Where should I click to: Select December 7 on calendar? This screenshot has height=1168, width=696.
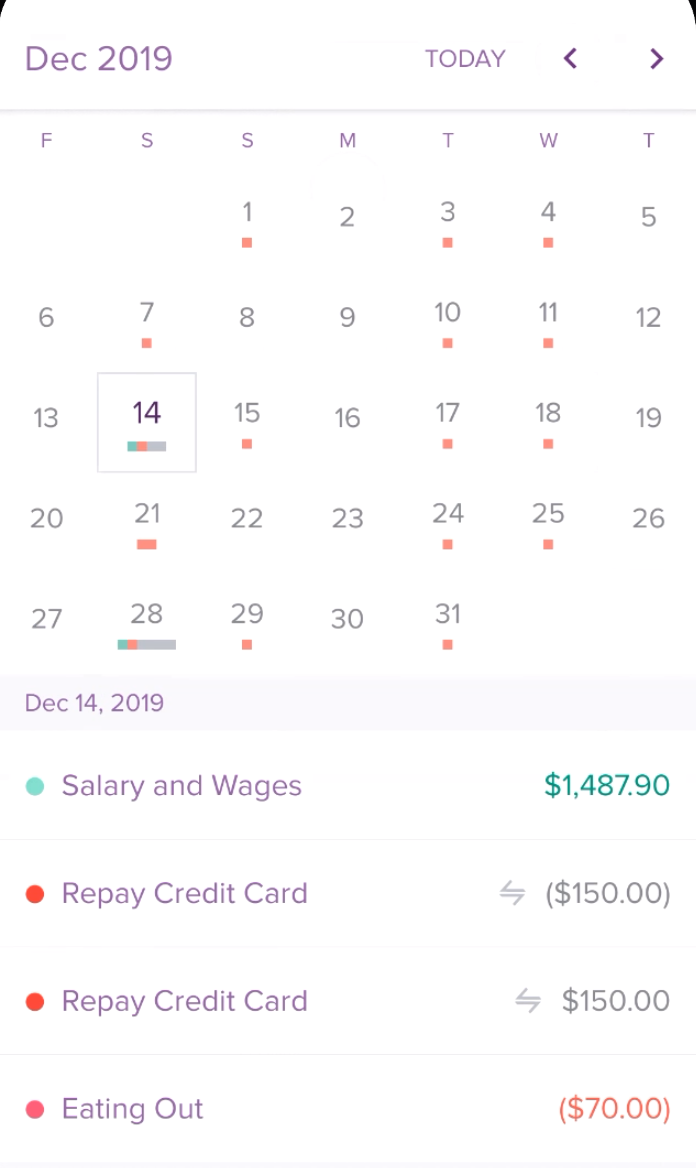tap(147, 319)
